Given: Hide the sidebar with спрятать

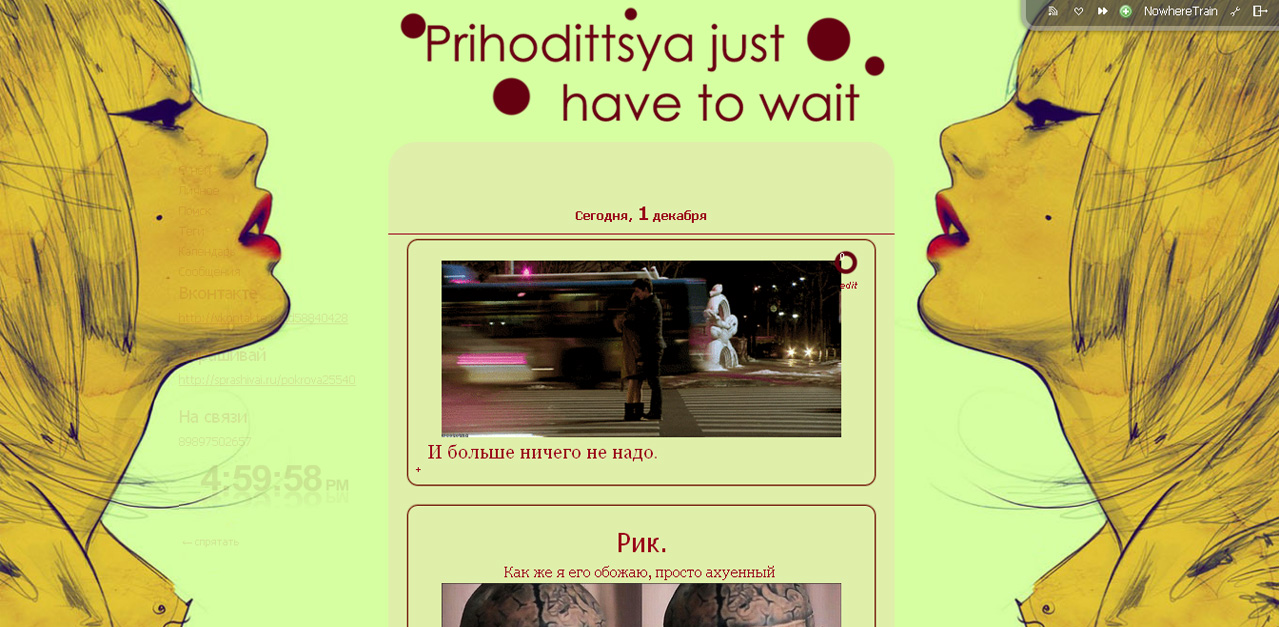Looking at the screenshot, I should click(210, 542).
